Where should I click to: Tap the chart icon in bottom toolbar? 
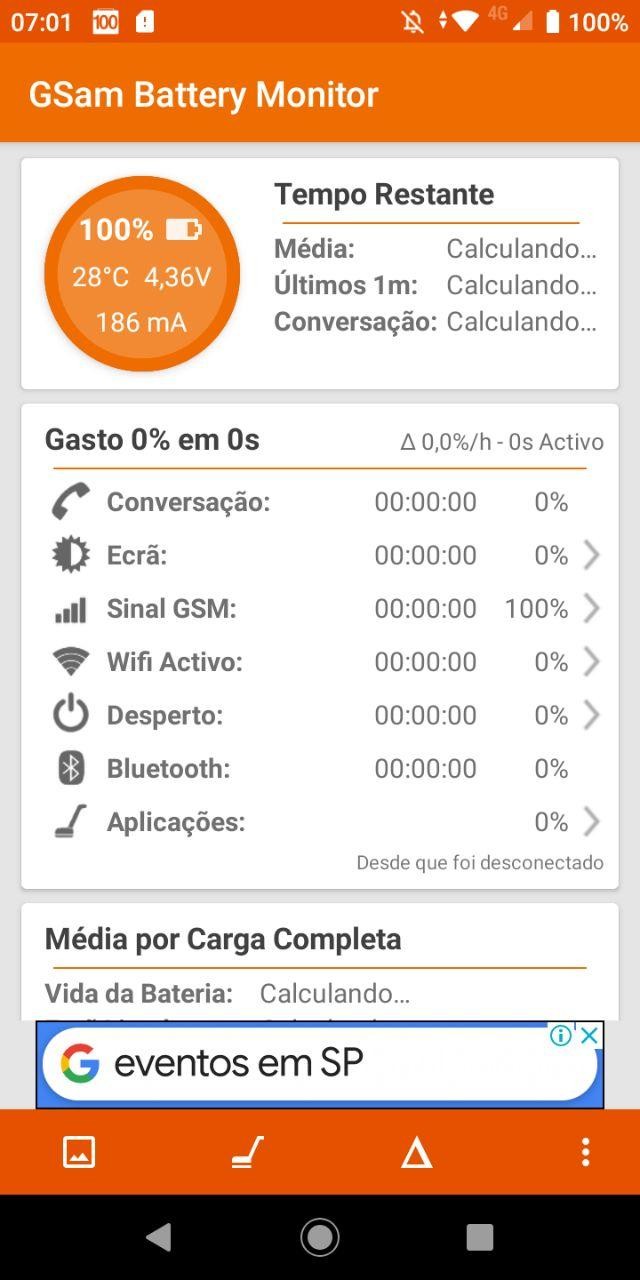[x=79, y=1152]
